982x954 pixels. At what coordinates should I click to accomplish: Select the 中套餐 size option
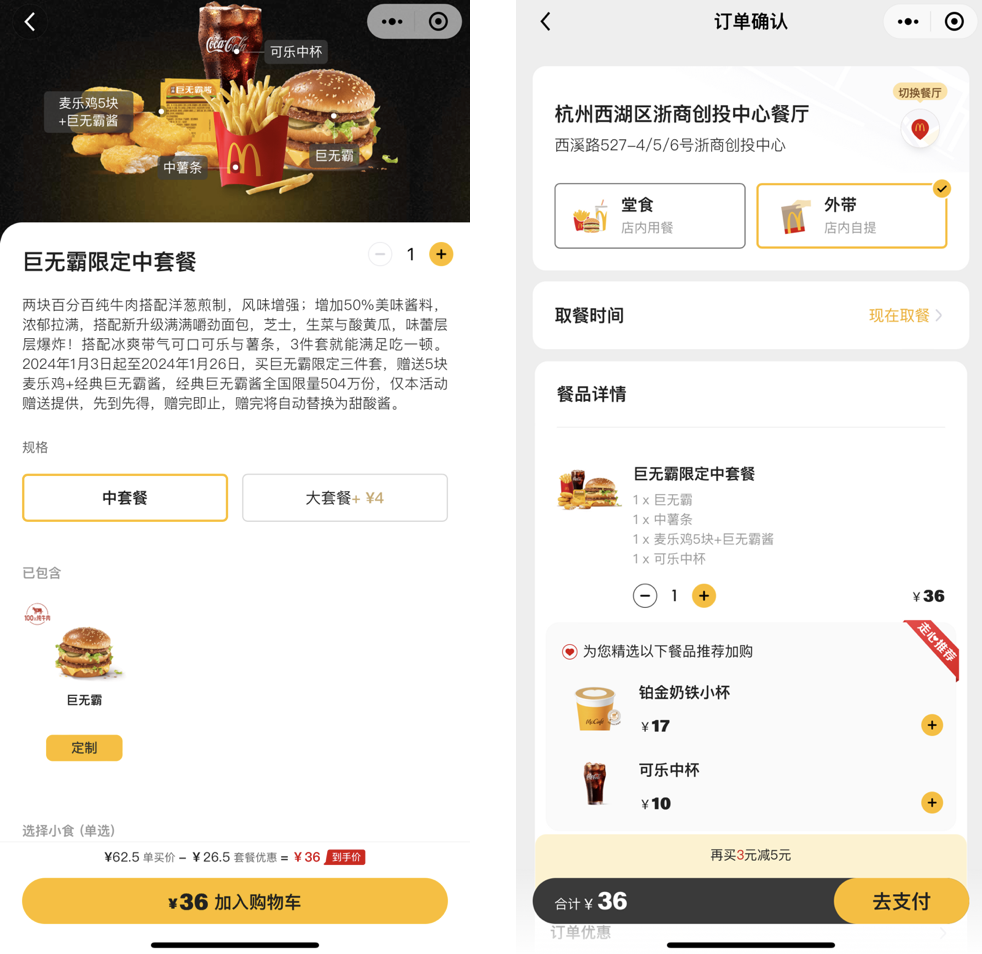point(125,497)
